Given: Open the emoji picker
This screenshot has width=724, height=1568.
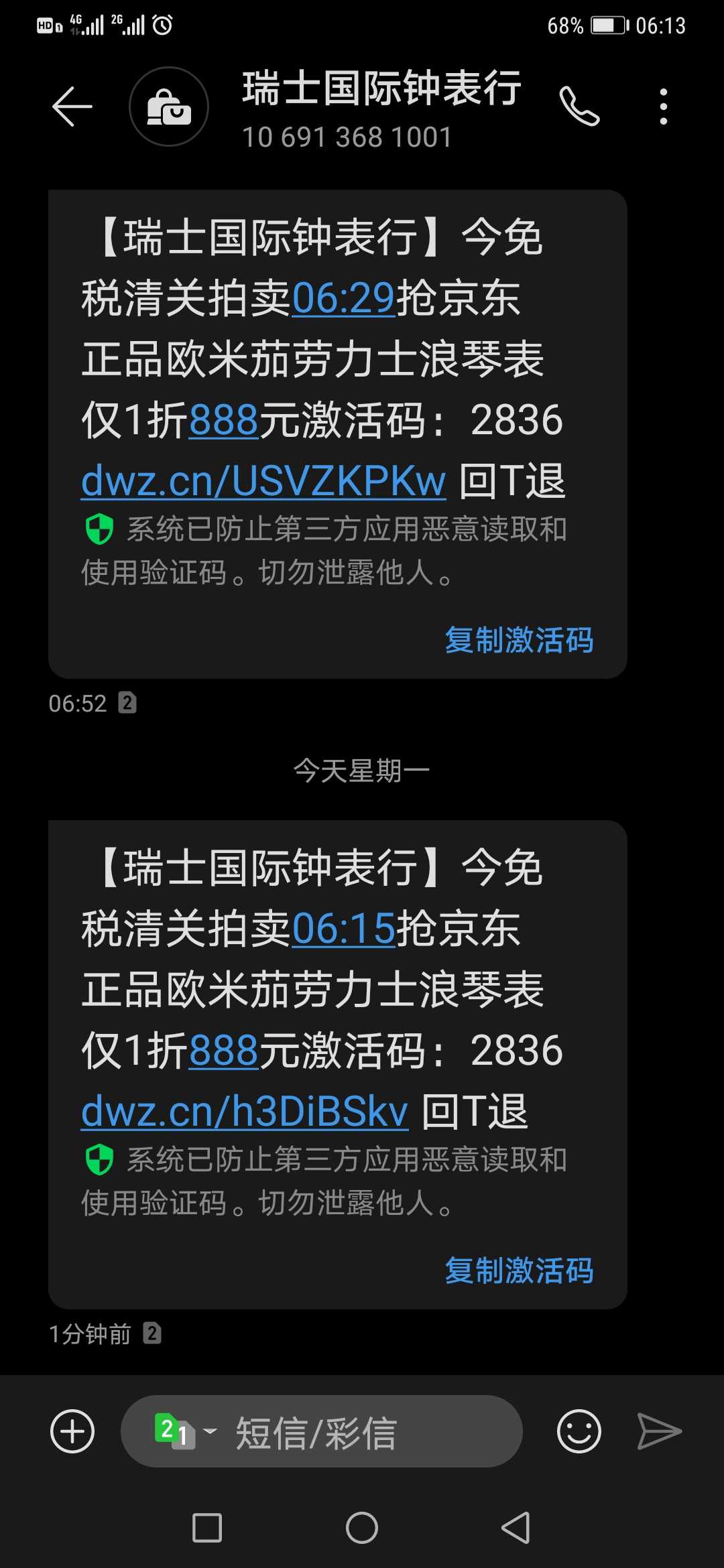Looking at the screenshot, I should pyautogui.click(x=579, y=1431).
